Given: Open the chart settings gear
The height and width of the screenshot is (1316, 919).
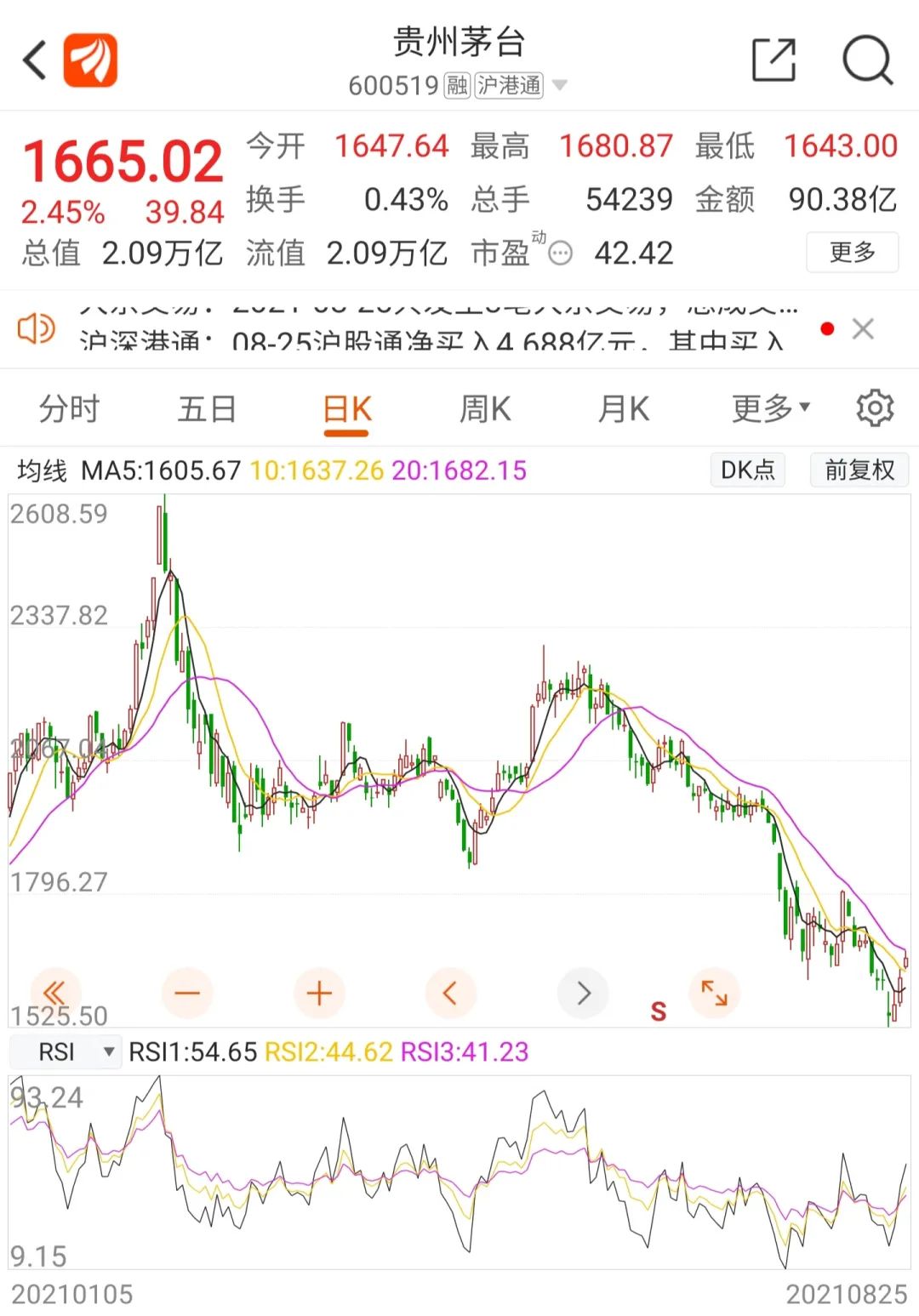Looking at the screenshot, I should pos(873,408).
